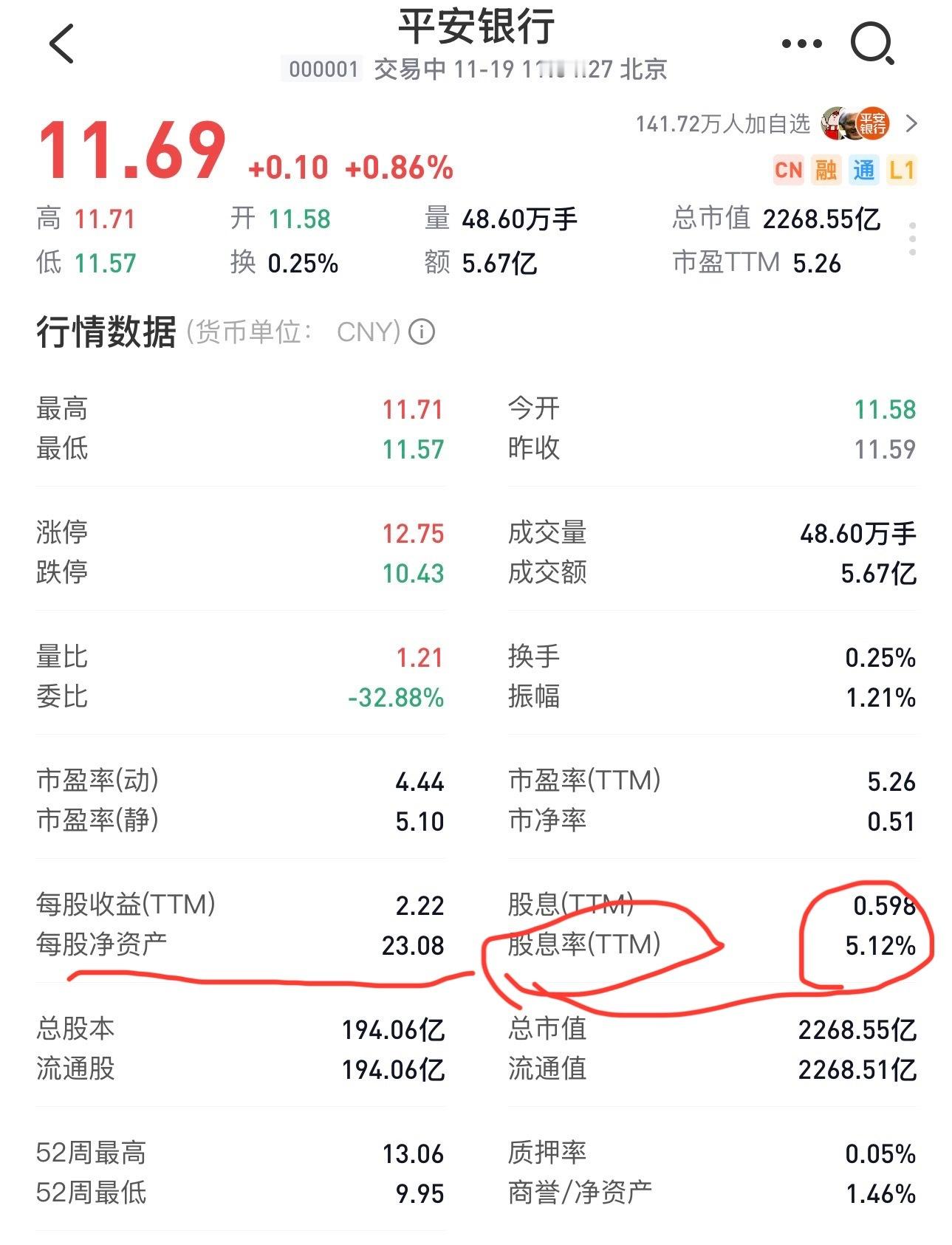952x1245 pixels.
Task: Open the more options ellipsis menu
Action: 800,42
